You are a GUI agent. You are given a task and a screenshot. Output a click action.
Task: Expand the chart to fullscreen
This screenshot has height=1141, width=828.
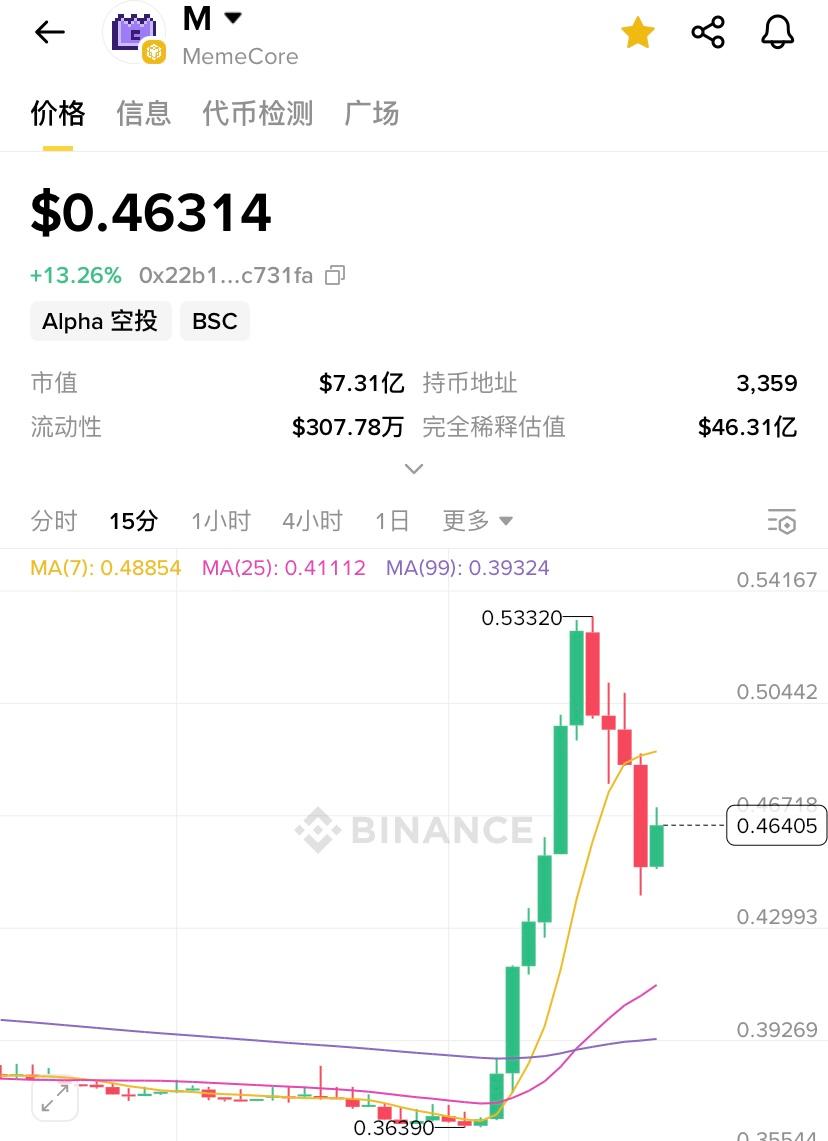[x=54, y=1098]
